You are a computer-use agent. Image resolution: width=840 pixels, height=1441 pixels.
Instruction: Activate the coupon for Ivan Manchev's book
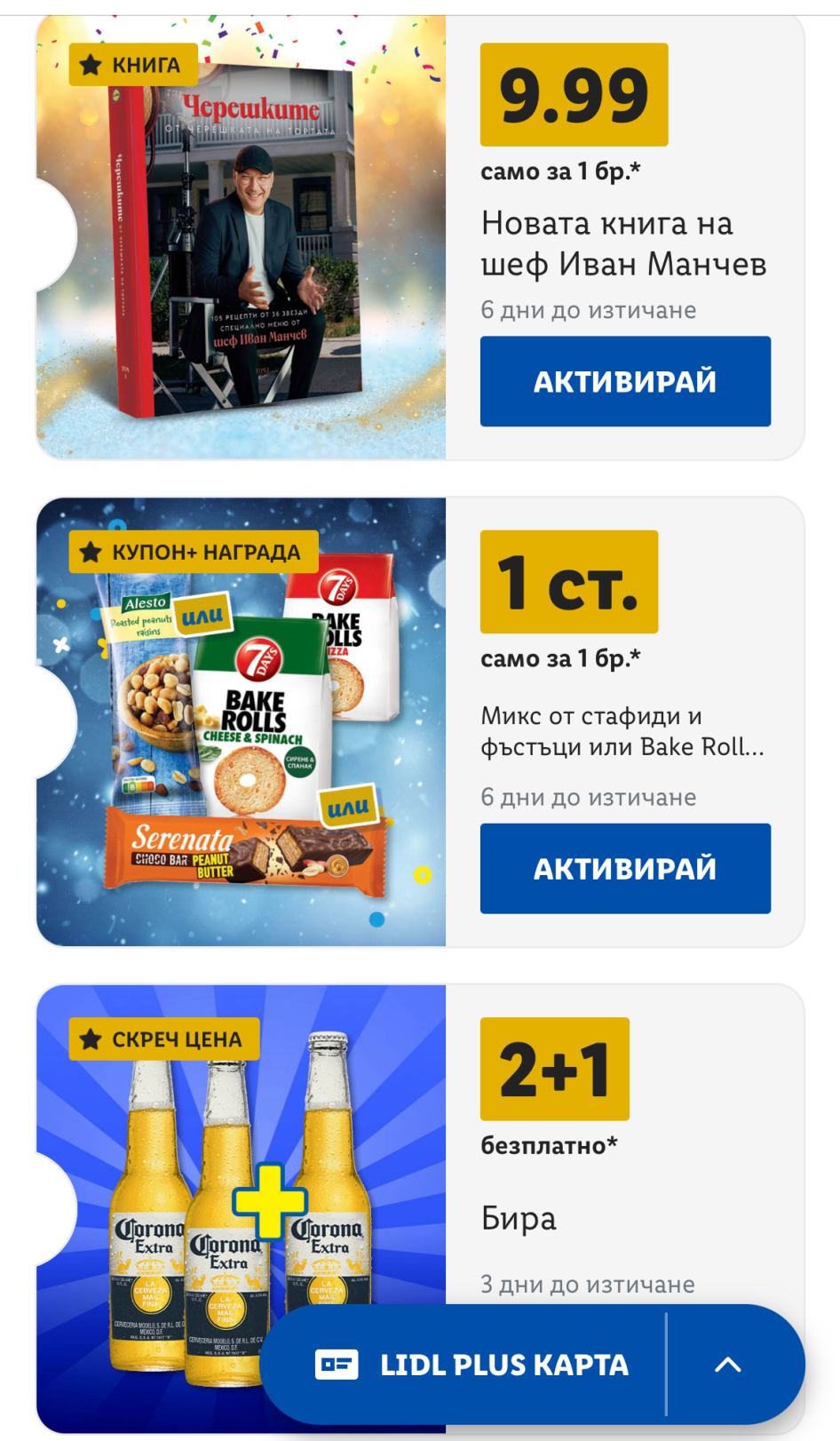pyautogui.click(x=625, y=381)
